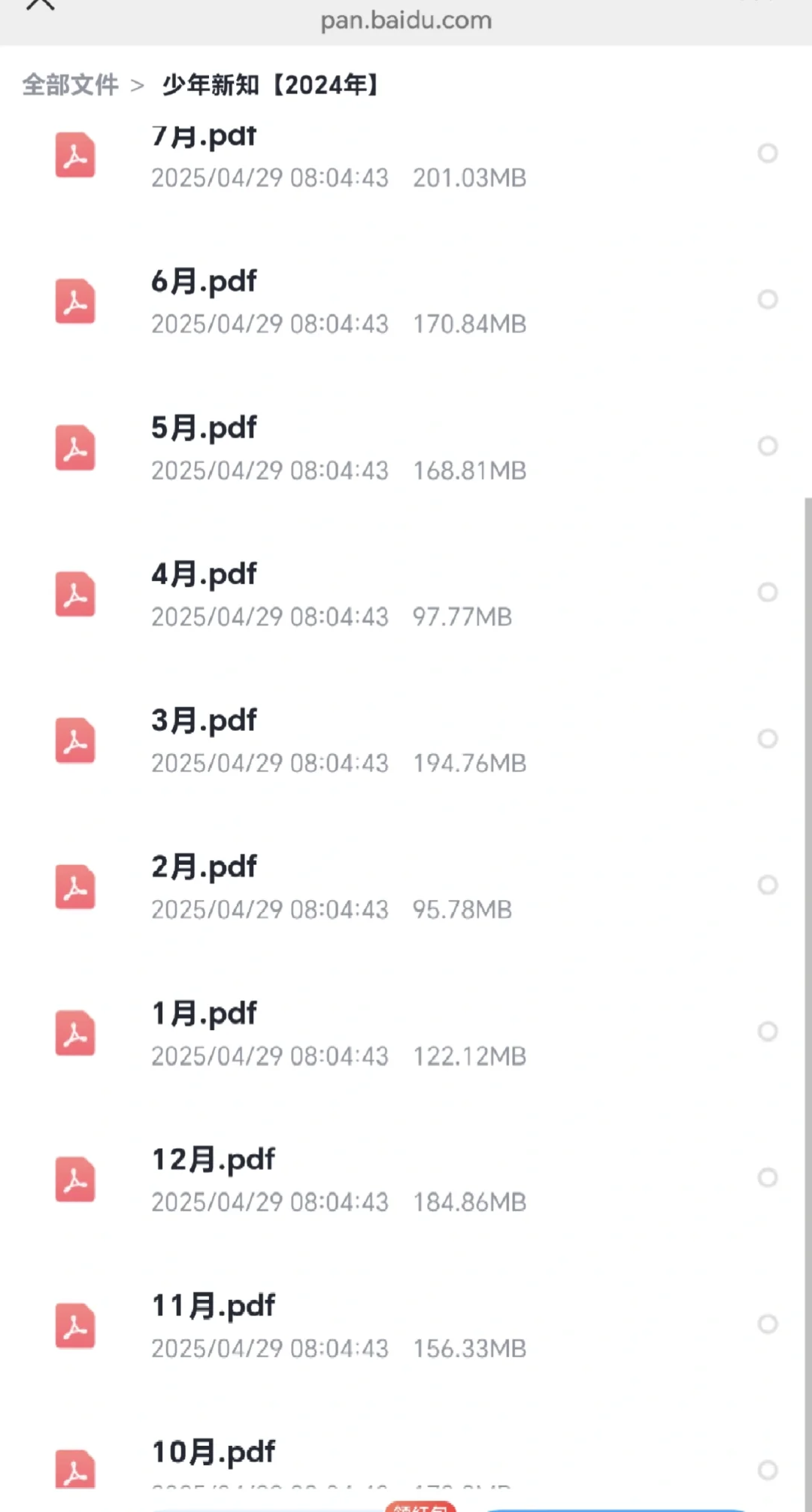Tick the selection circle for 2月.pdf
812x1512 pixels.
click(x=767, y=885)
